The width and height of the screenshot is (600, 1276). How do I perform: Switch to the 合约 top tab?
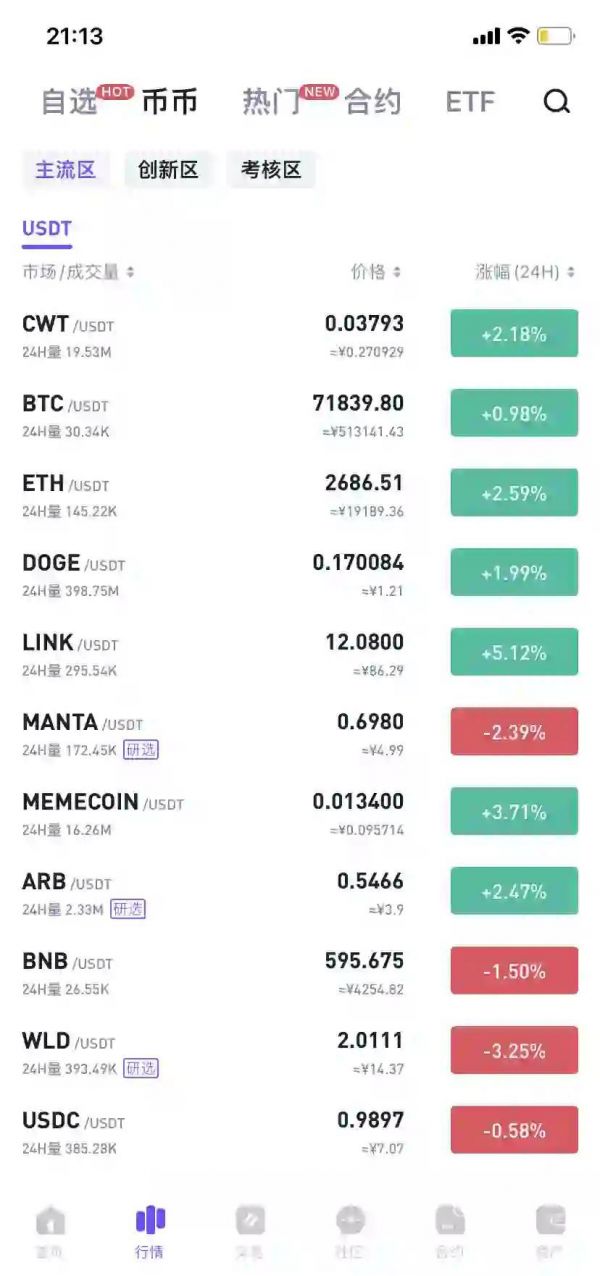pyautogui.click(x=373, y=101)
